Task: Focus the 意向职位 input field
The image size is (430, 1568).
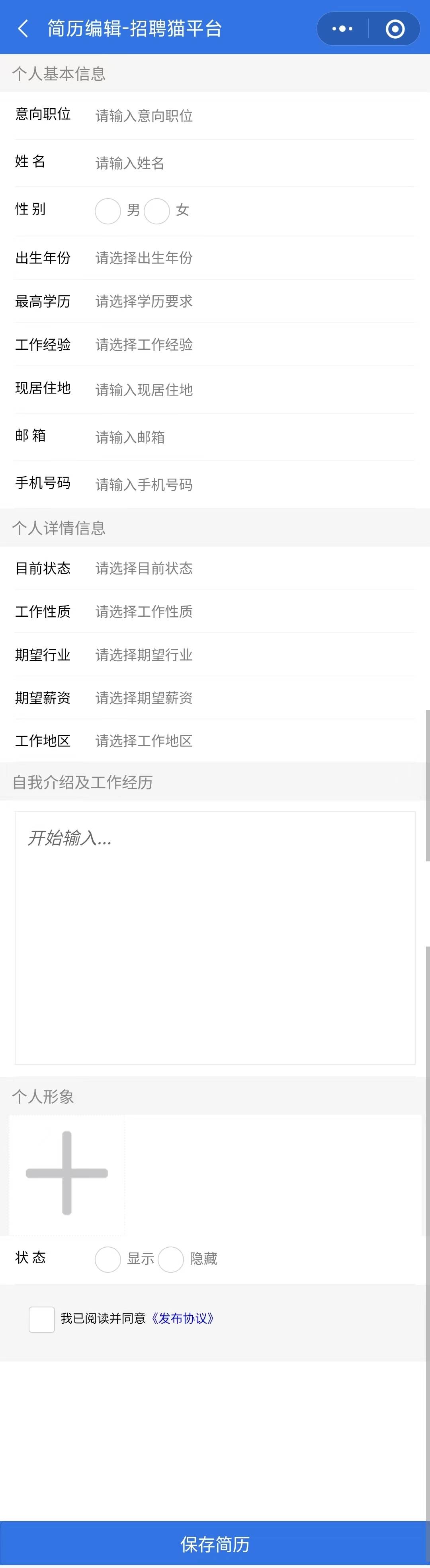Action: point(244,116)
